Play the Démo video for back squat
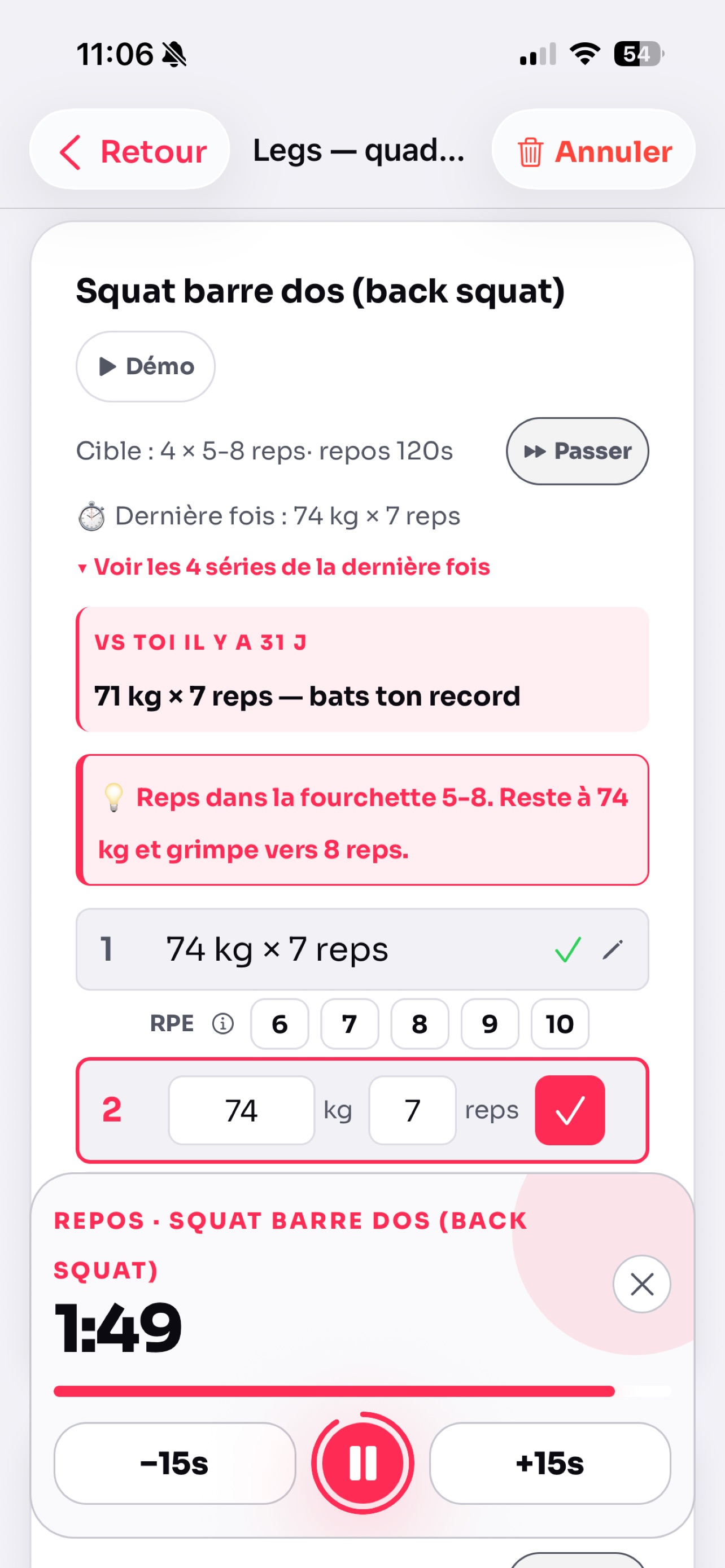The width and height of the screenshot is (725, 1568). 146,366
